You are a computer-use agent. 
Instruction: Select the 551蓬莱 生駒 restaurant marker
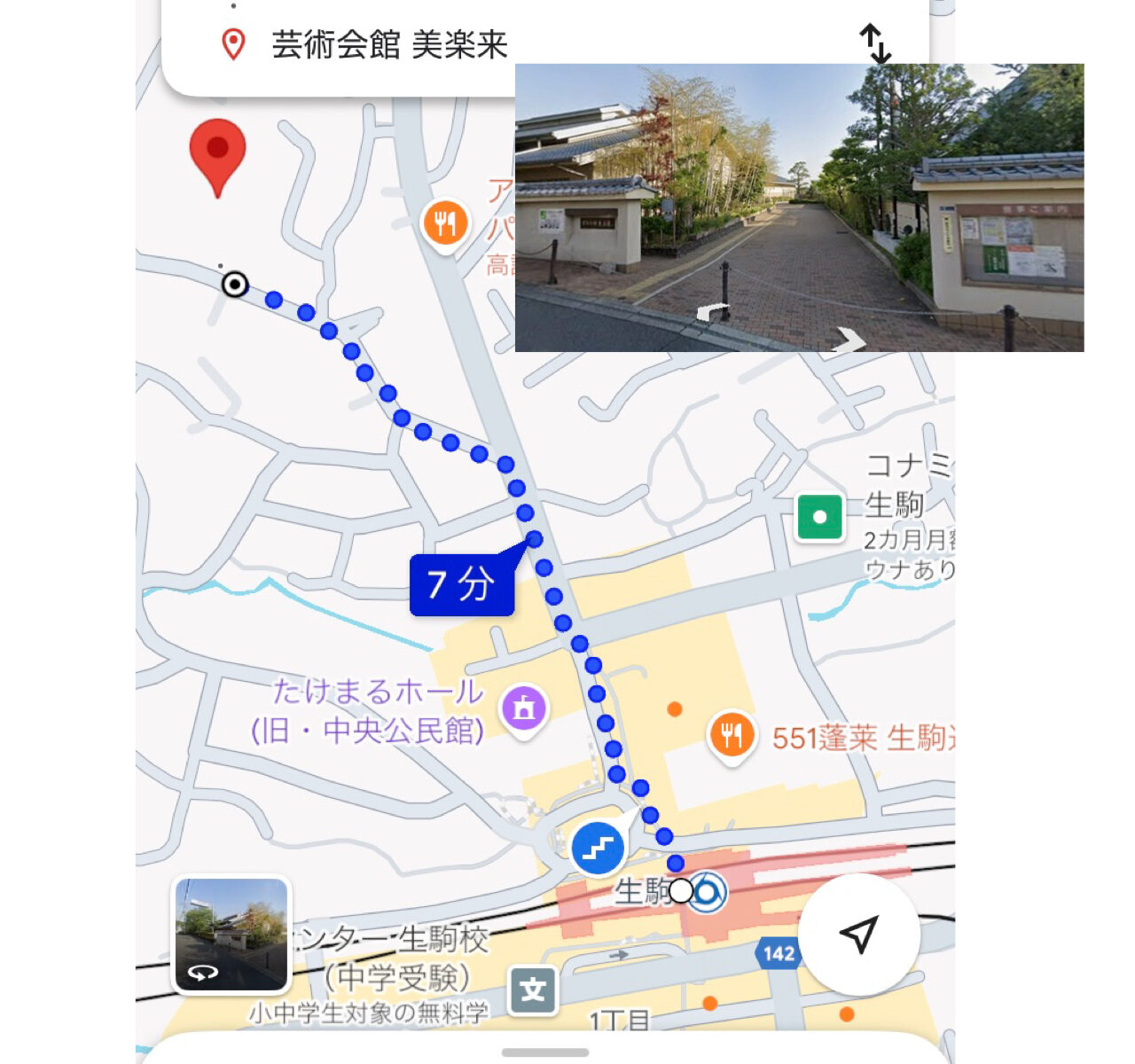click(x=732, y=736)
